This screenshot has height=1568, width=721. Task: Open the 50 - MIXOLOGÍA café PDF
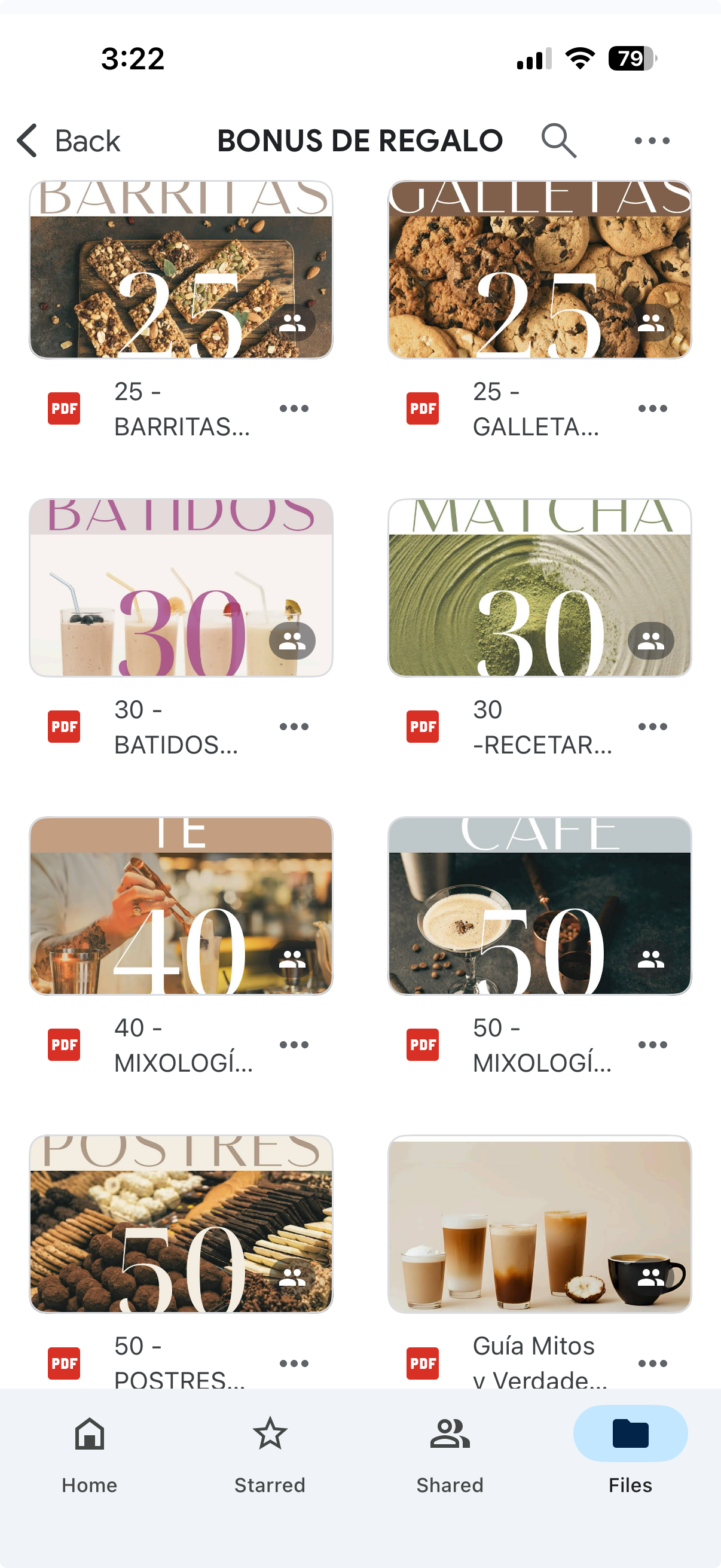click(539, 906)
